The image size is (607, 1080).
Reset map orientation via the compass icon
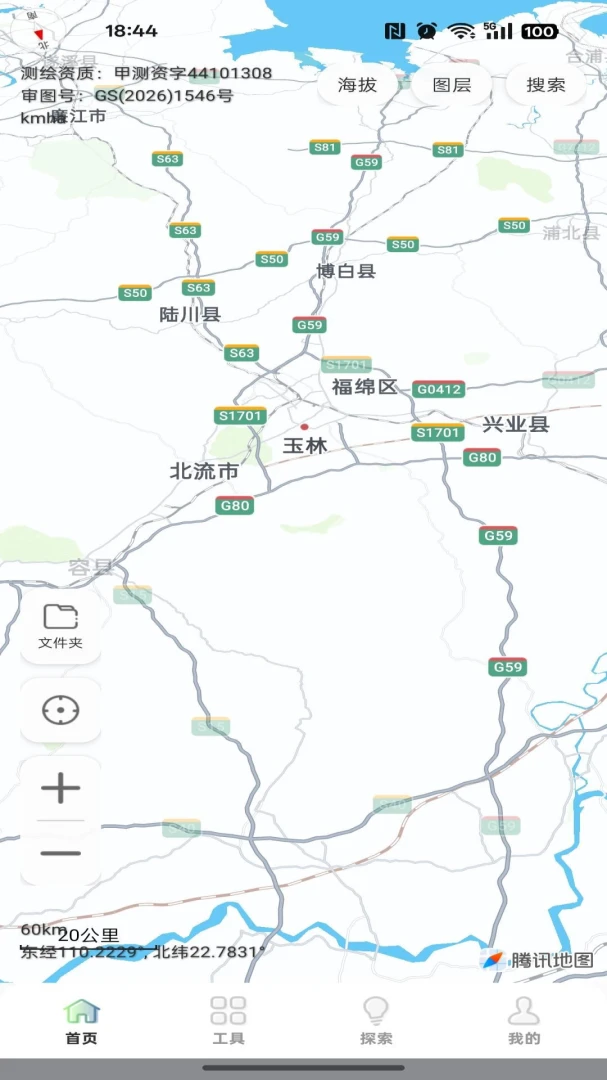pyautogui.click(x=38, y=35)
